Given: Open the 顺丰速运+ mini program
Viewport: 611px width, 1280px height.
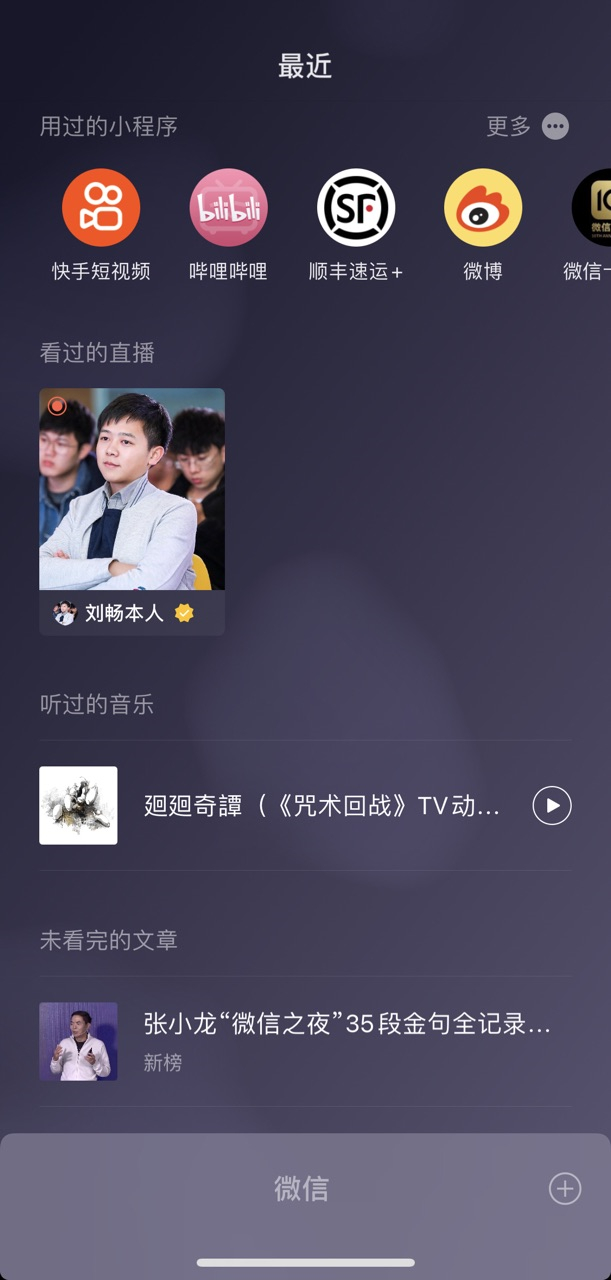Looking at the screenshot, I should 356,208.
